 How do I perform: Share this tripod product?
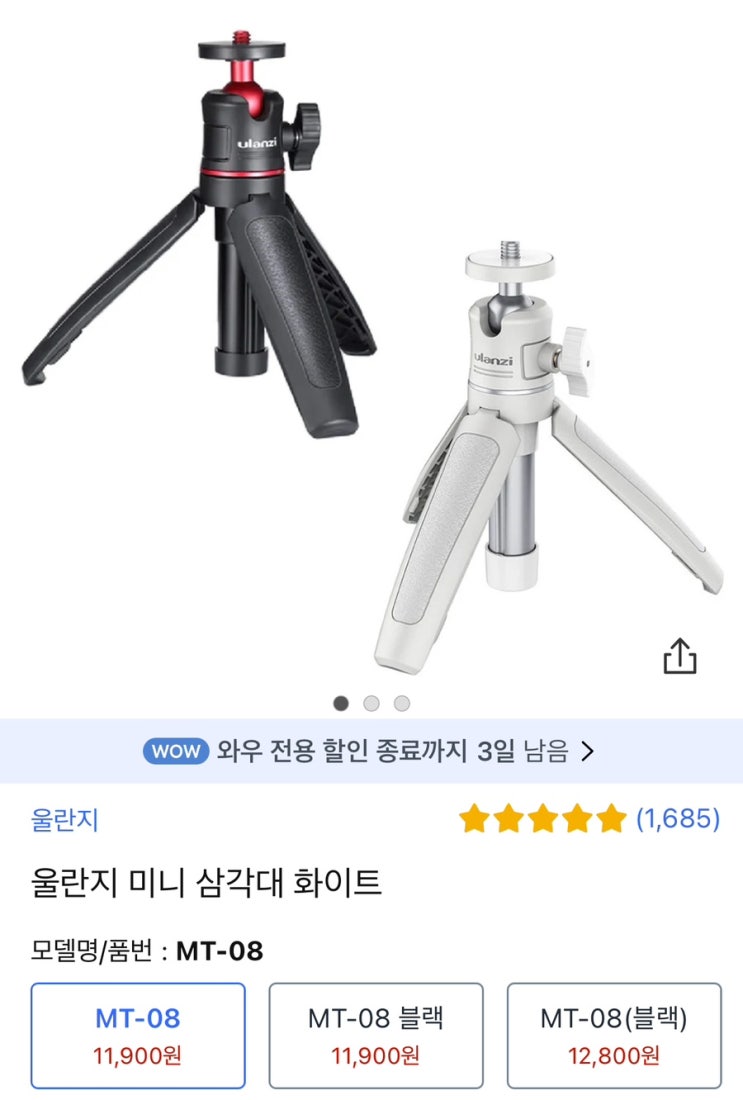coord(679,657)
